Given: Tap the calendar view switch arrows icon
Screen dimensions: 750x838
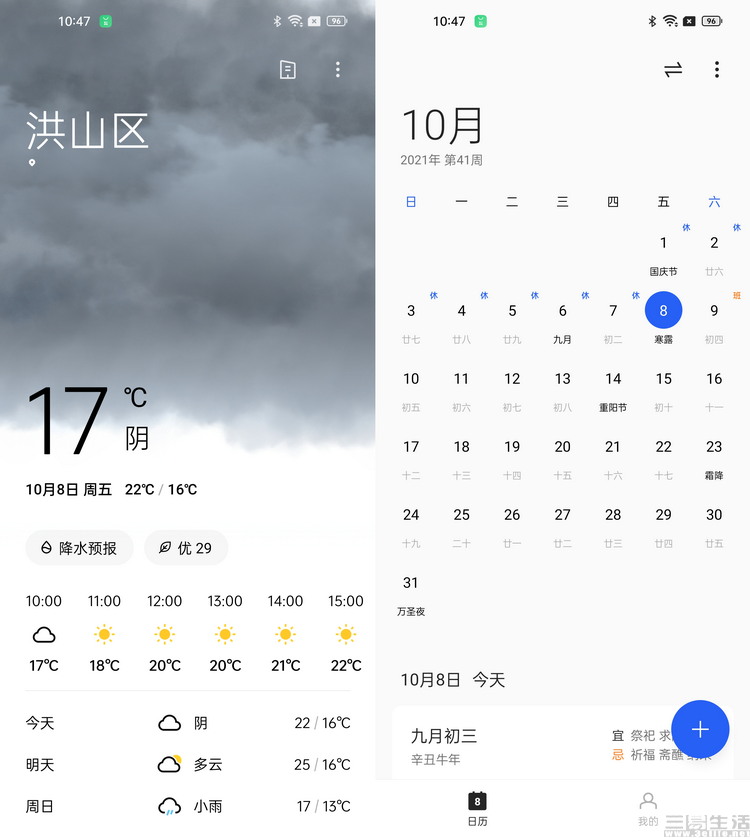Looking at the screenshot, I should [673, 69].
